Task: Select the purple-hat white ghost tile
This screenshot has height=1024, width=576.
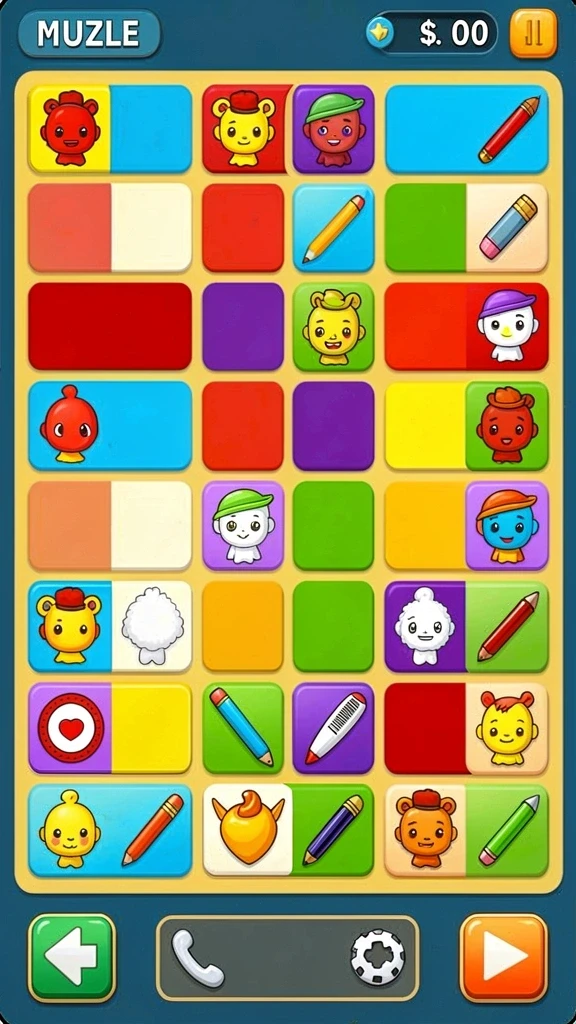Action: 507,327
